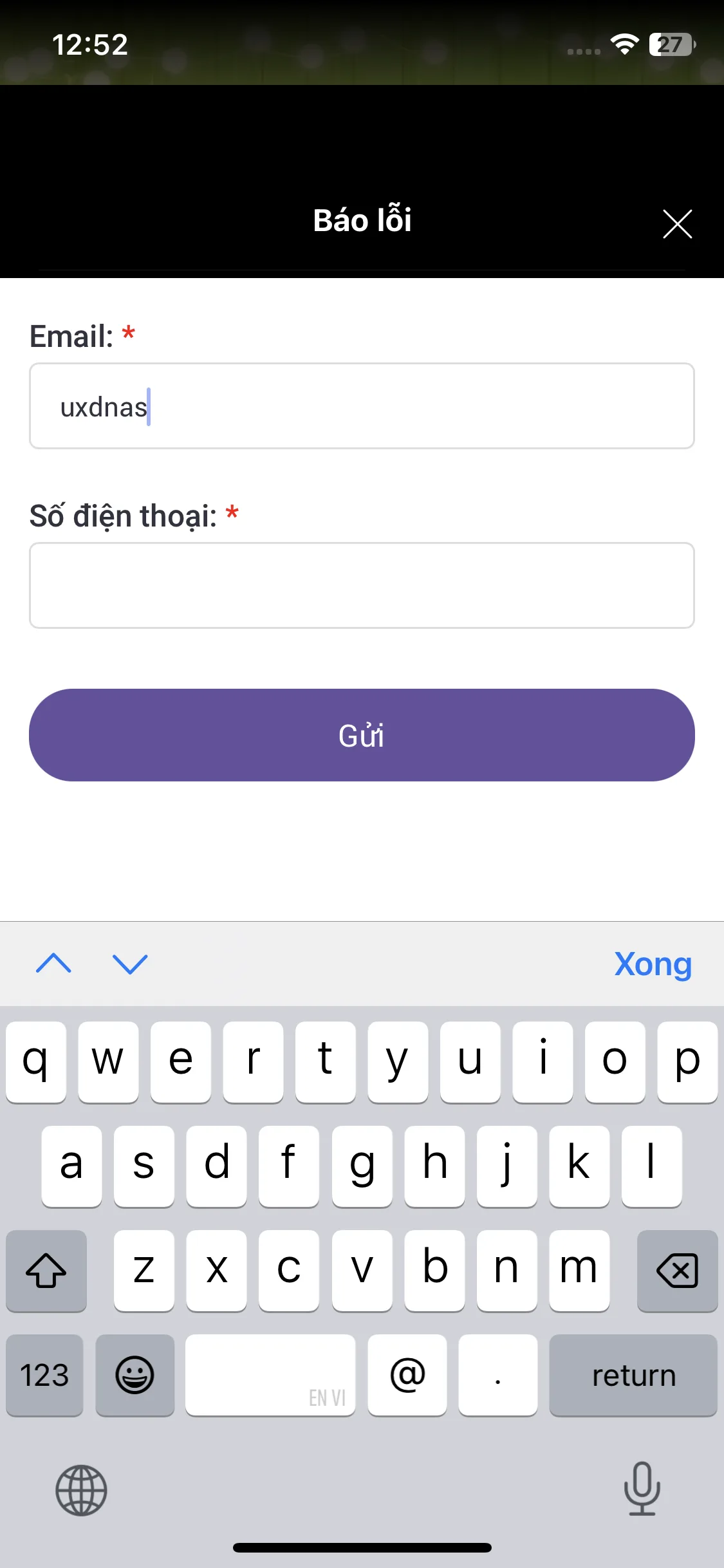The height and width of the screenshot is (1568, 724).
Task: Tap the Số điện thoại input field
Action: (x=362, y=585)
